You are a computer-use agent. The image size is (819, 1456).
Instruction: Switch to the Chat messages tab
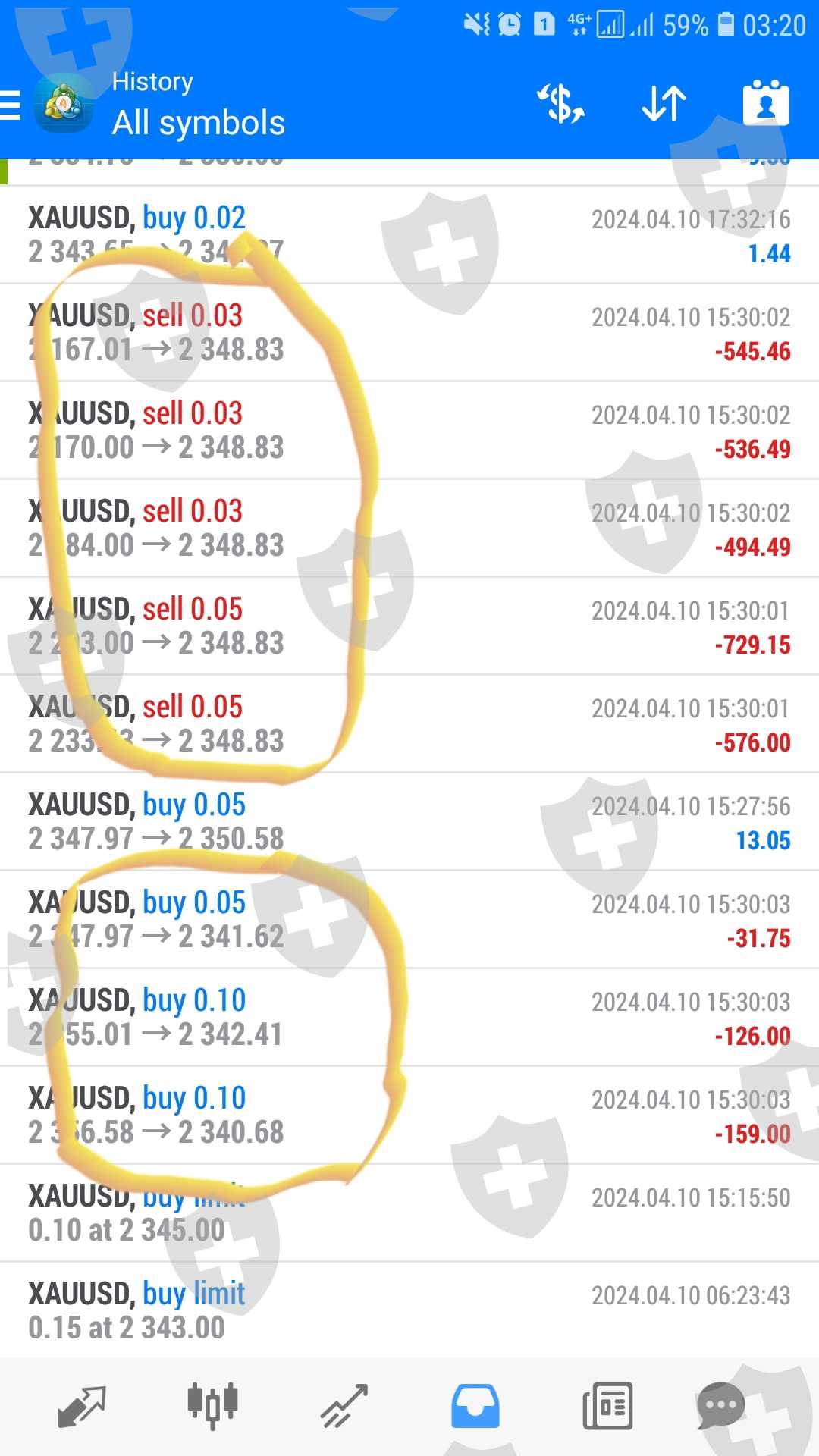(720, 1407)
